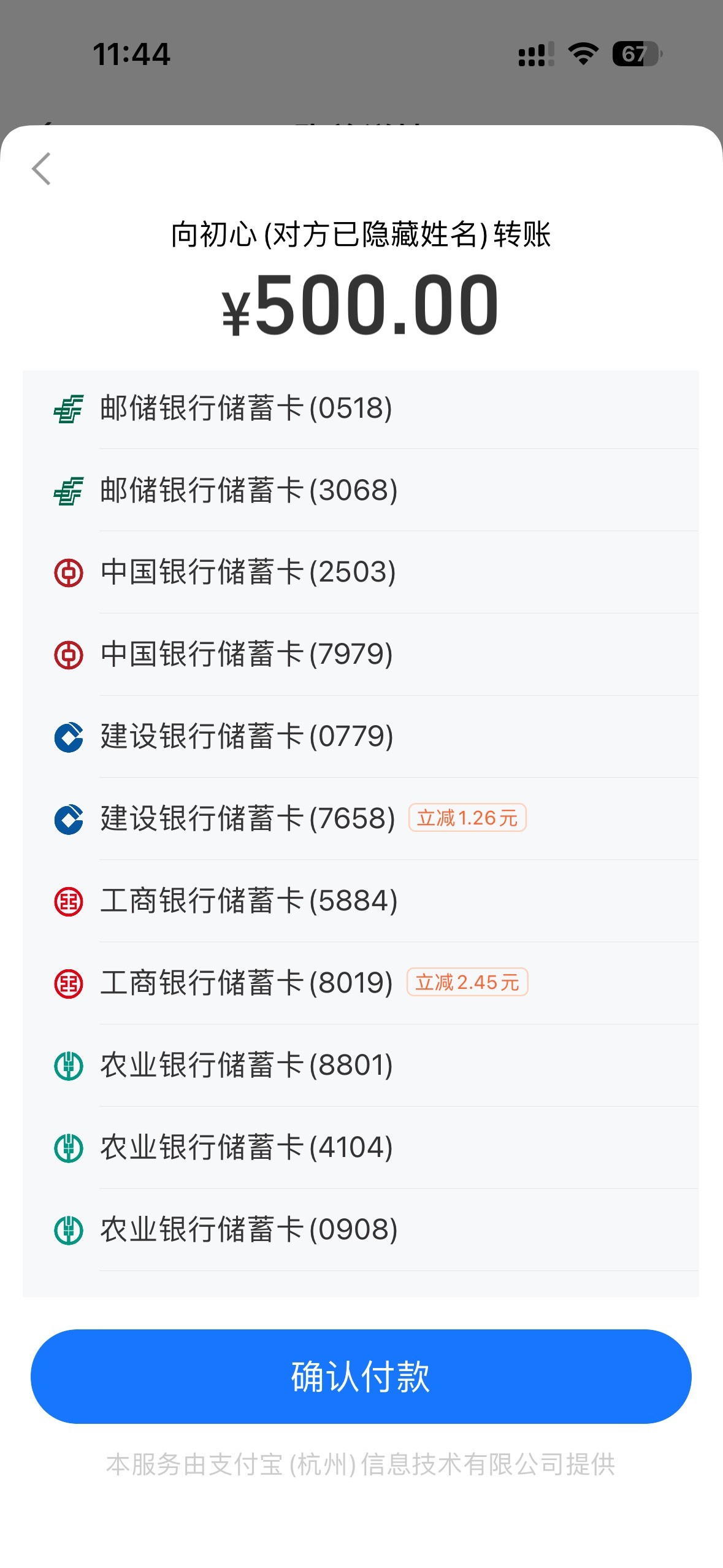The image size is (723, 1568).
Task: Select 农业银行储蓄卡 (4104)
Action: click(x=361, y=1148)
